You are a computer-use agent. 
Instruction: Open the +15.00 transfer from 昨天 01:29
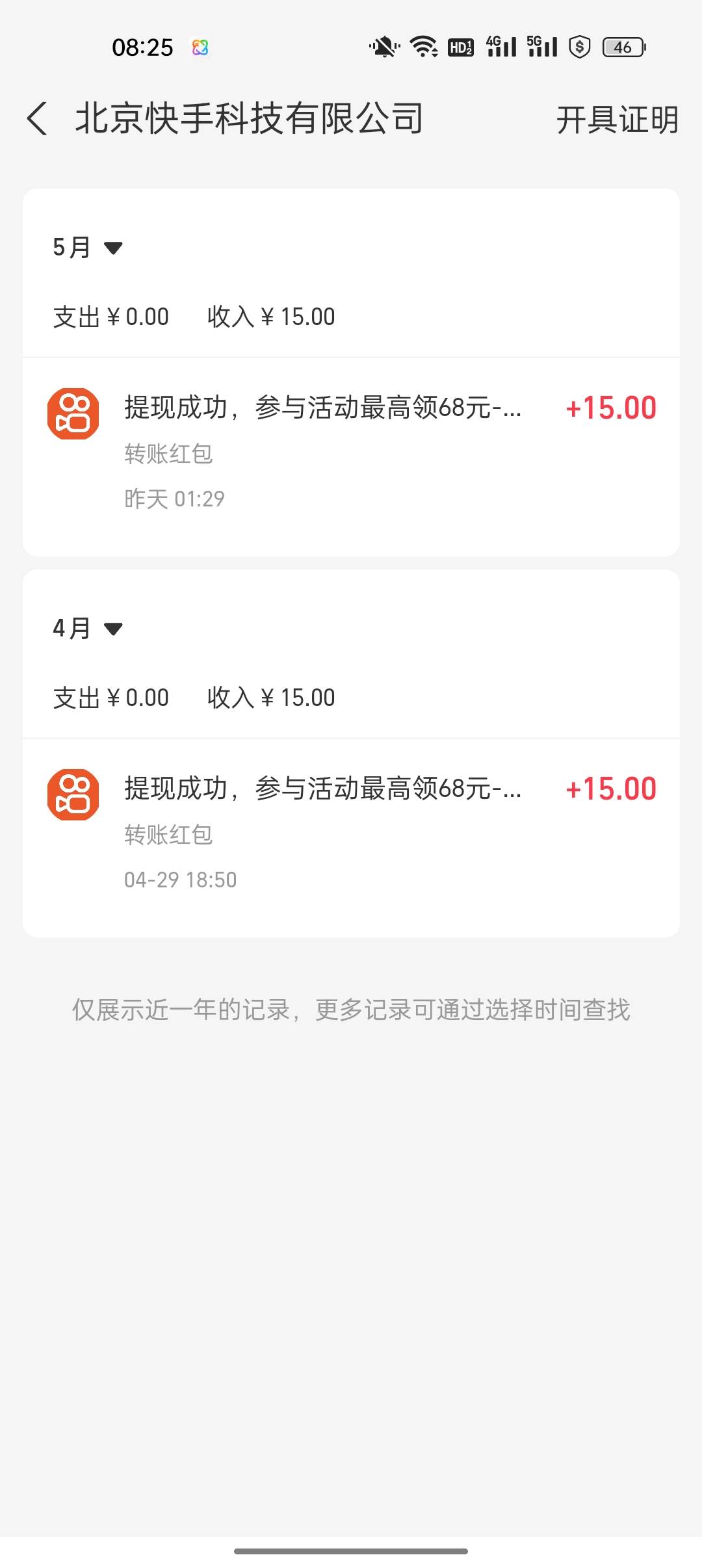click(351, 457)
